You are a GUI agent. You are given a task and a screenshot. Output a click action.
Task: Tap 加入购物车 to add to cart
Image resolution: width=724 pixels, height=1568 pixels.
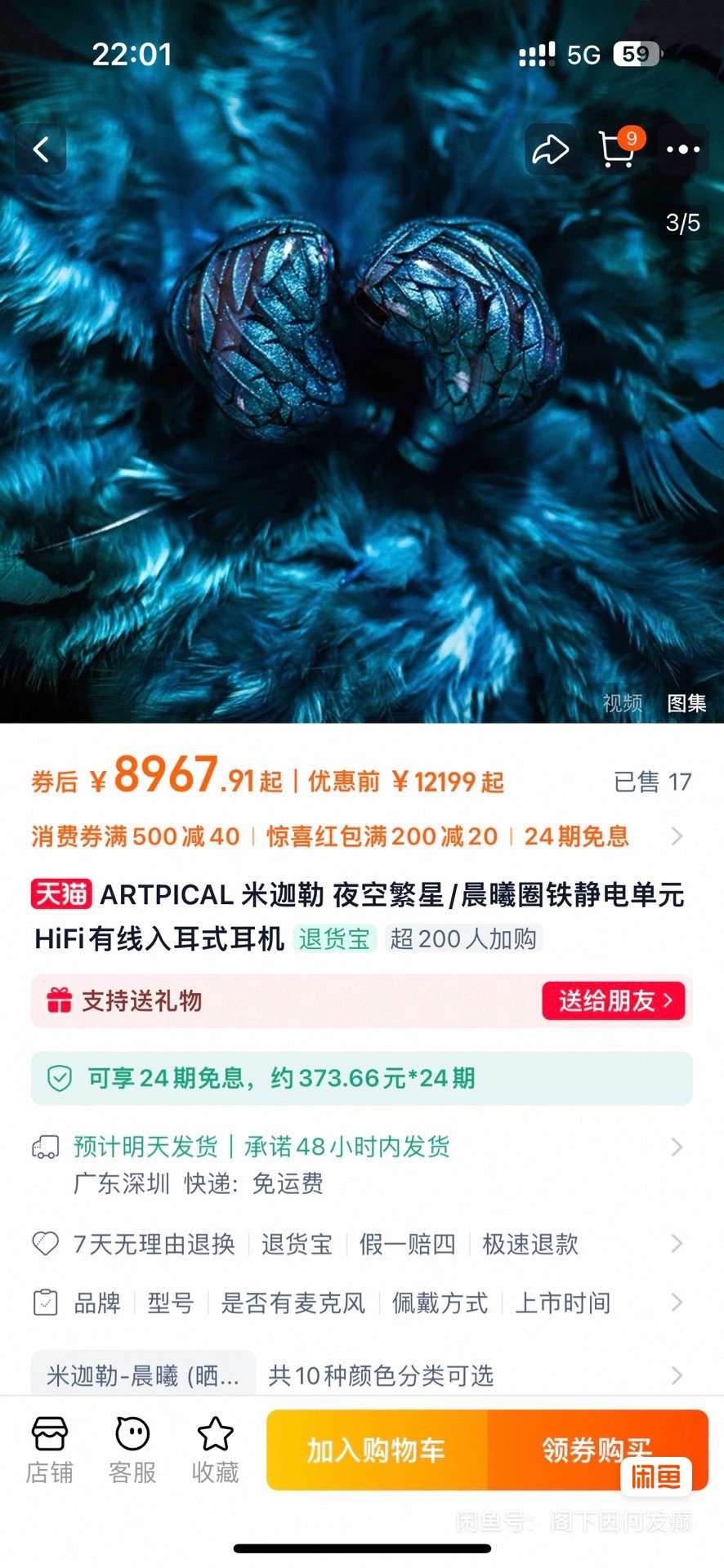pyautogui.click(x=376, y=1450)
